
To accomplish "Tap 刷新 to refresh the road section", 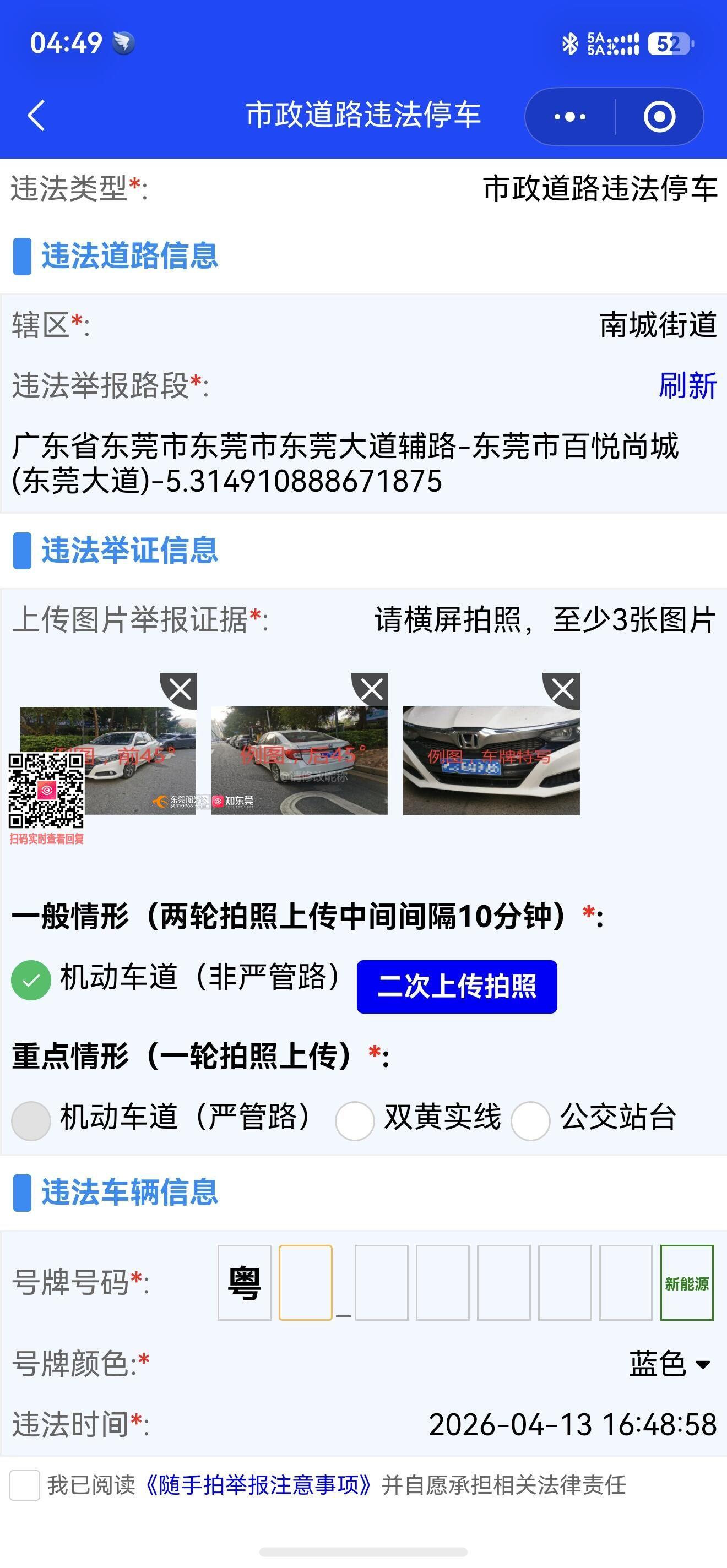I will [x=687, y=386].
